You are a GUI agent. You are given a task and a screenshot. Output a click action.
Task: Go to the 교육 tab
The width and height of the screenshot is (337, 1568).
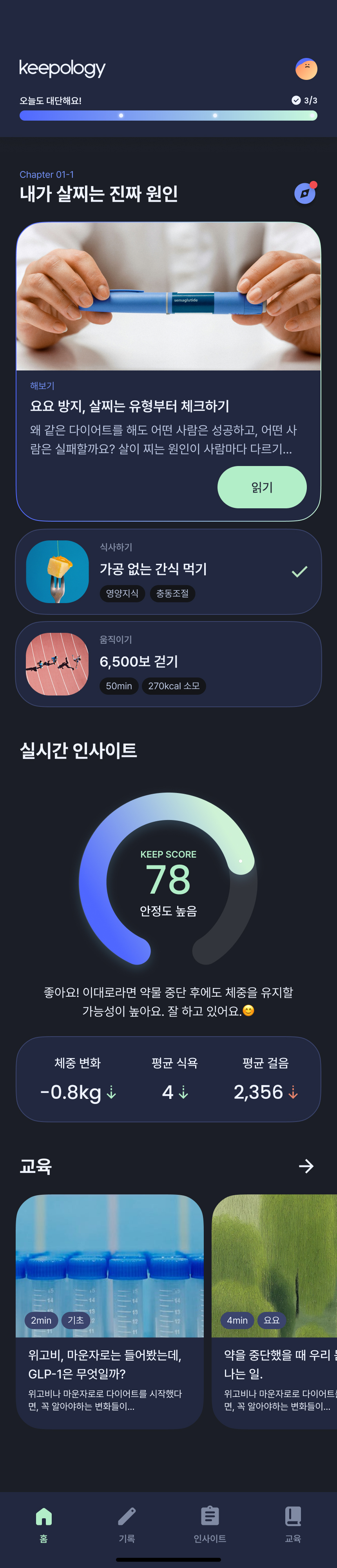292,1525
